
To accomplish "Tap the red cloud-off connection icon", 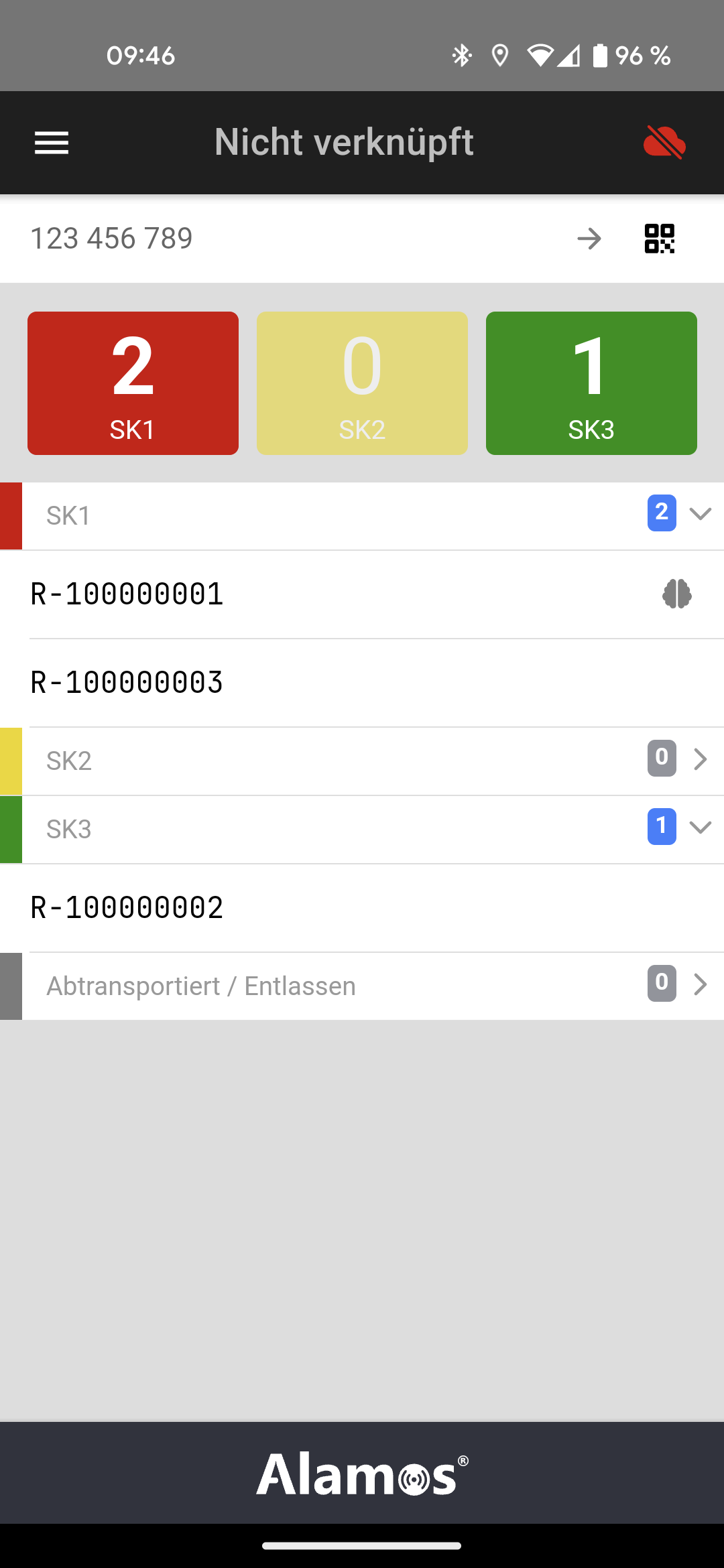I will coord(664,143).
